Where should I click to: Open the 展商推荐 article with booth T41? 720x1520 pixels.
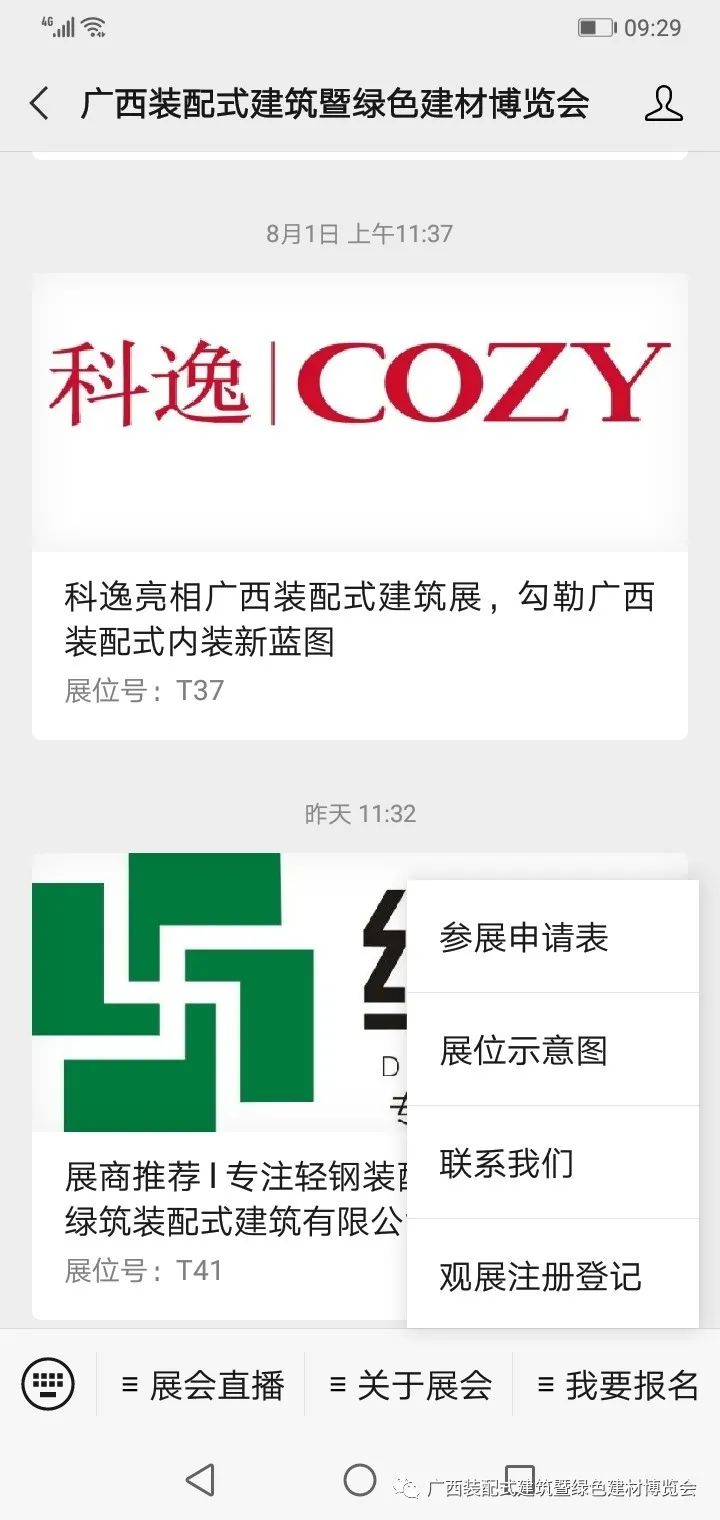220,1086
